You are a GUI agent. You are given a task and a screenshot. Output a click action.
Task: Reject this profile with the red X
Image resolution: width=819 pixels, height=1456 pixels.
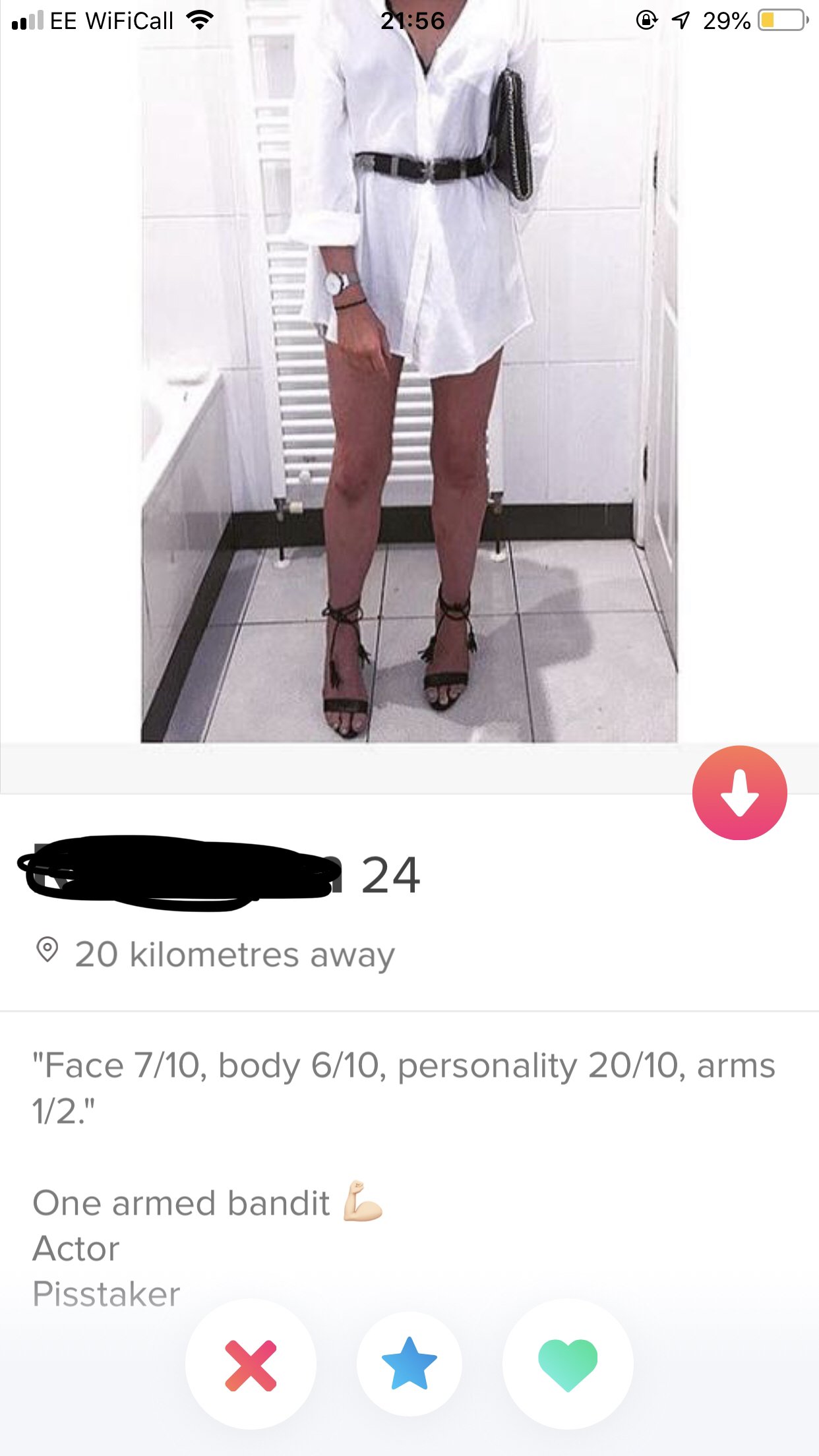coord(251,1365)
